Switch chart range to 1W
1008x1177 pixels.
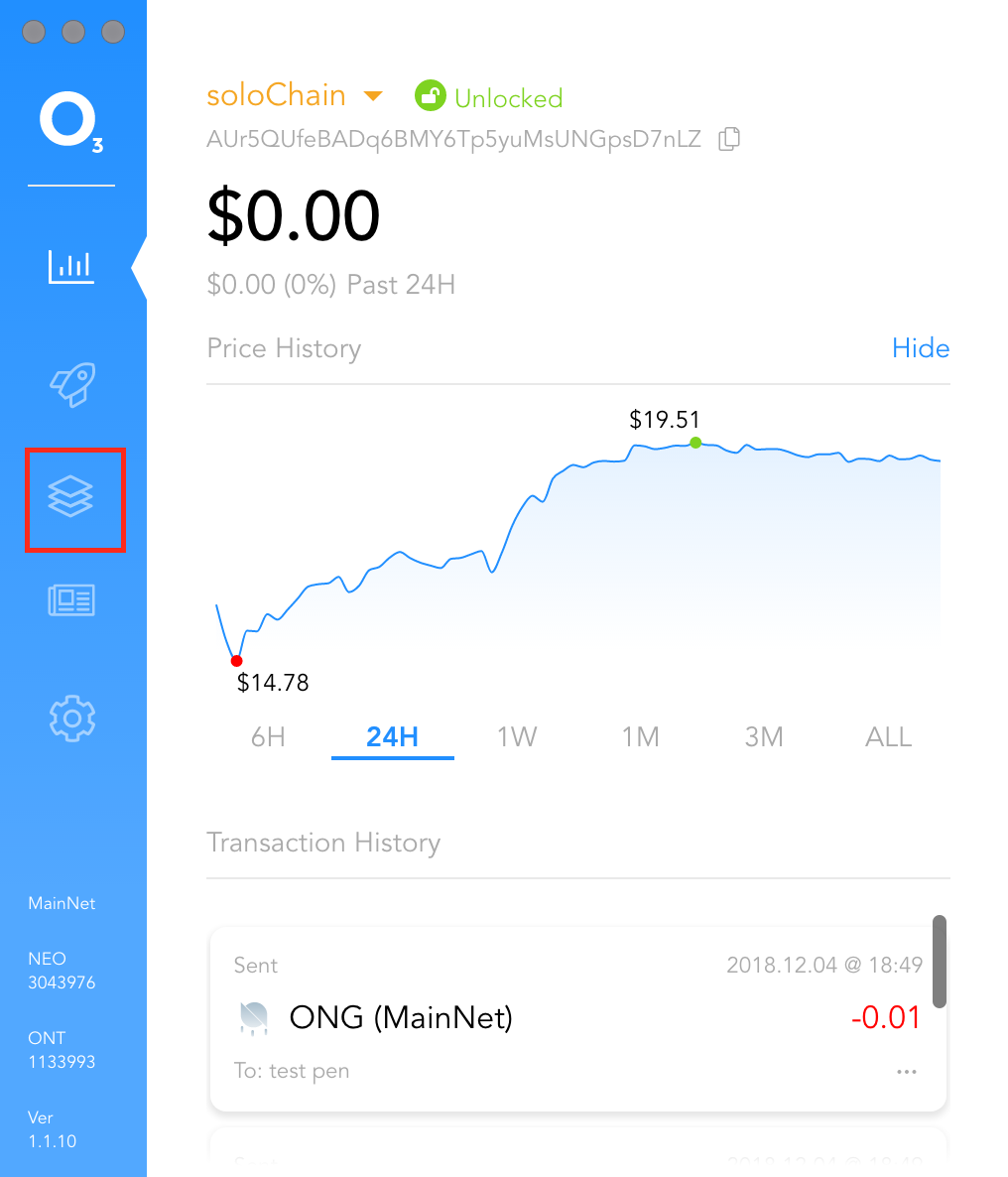click(516, 737)
